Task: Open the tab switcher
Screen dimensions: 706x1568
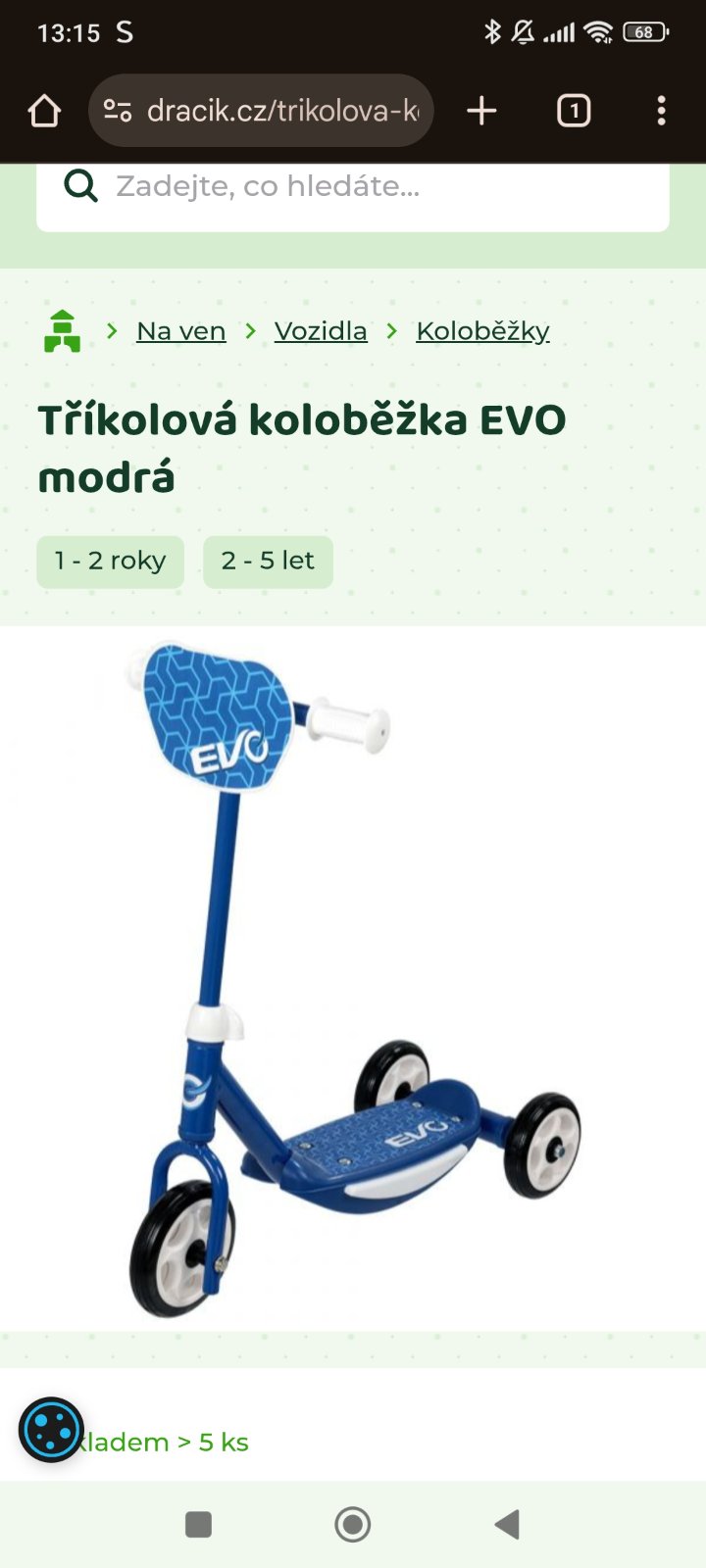Action: (x=574, y=111)
